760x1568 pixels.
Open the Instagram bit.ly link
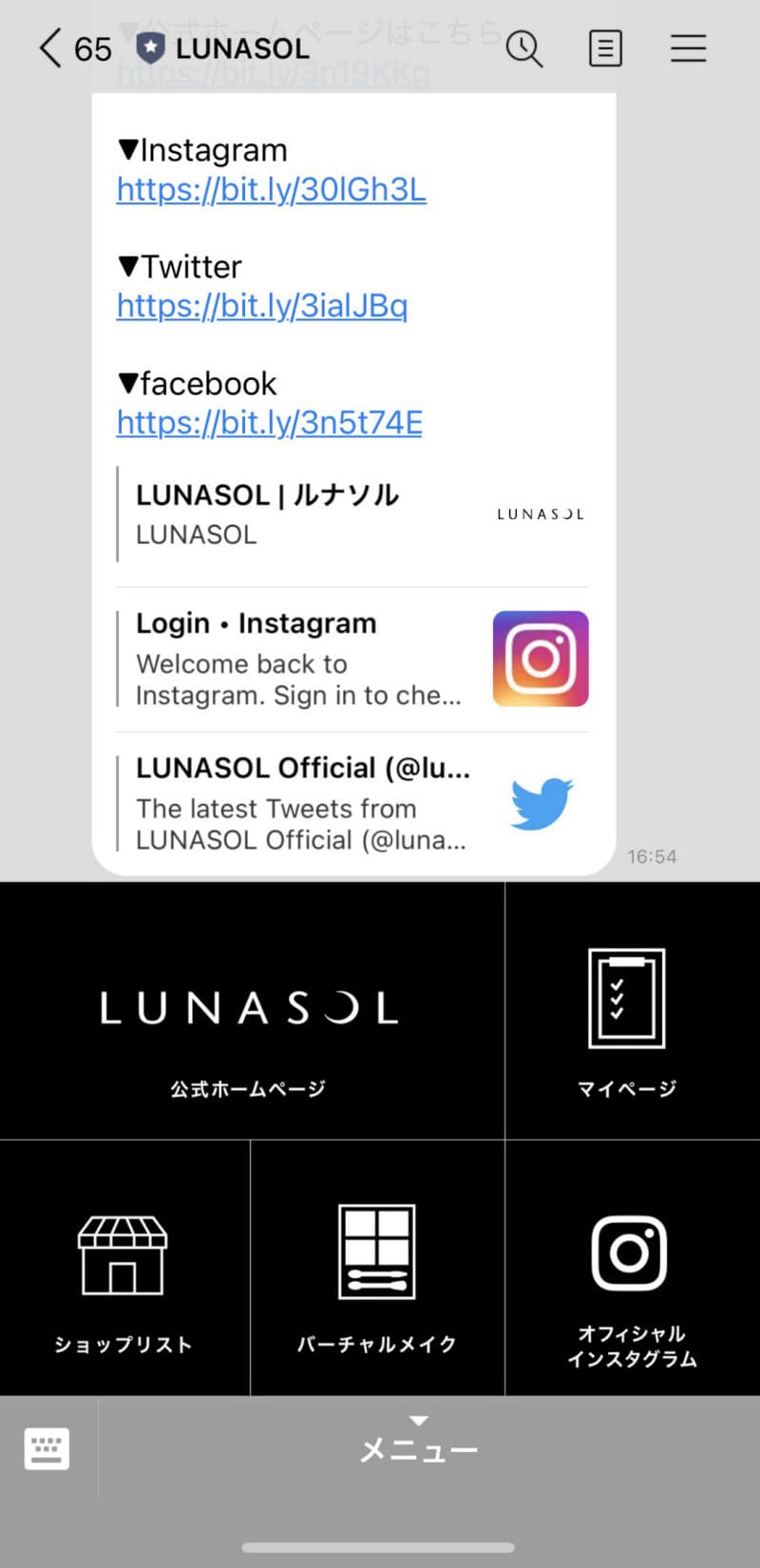(272, 190)
